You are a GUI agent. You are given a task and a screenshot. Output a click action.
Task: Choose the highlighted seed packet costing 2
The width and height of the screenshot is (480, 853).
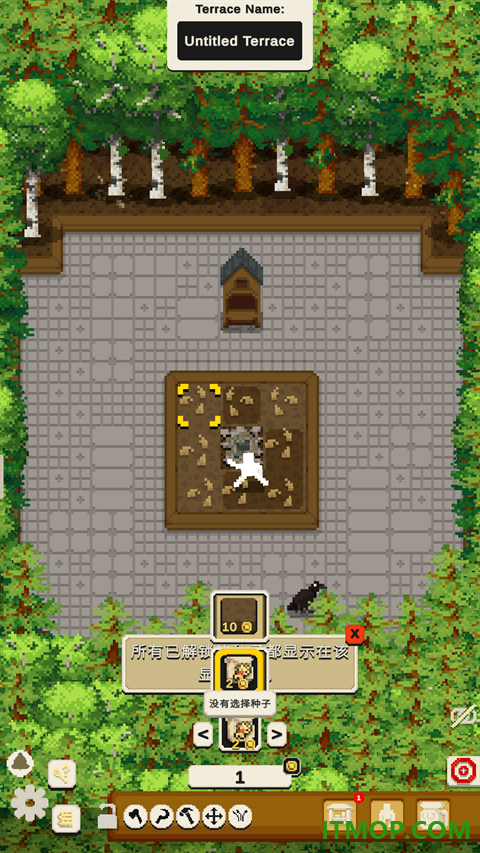pos(239,671)
